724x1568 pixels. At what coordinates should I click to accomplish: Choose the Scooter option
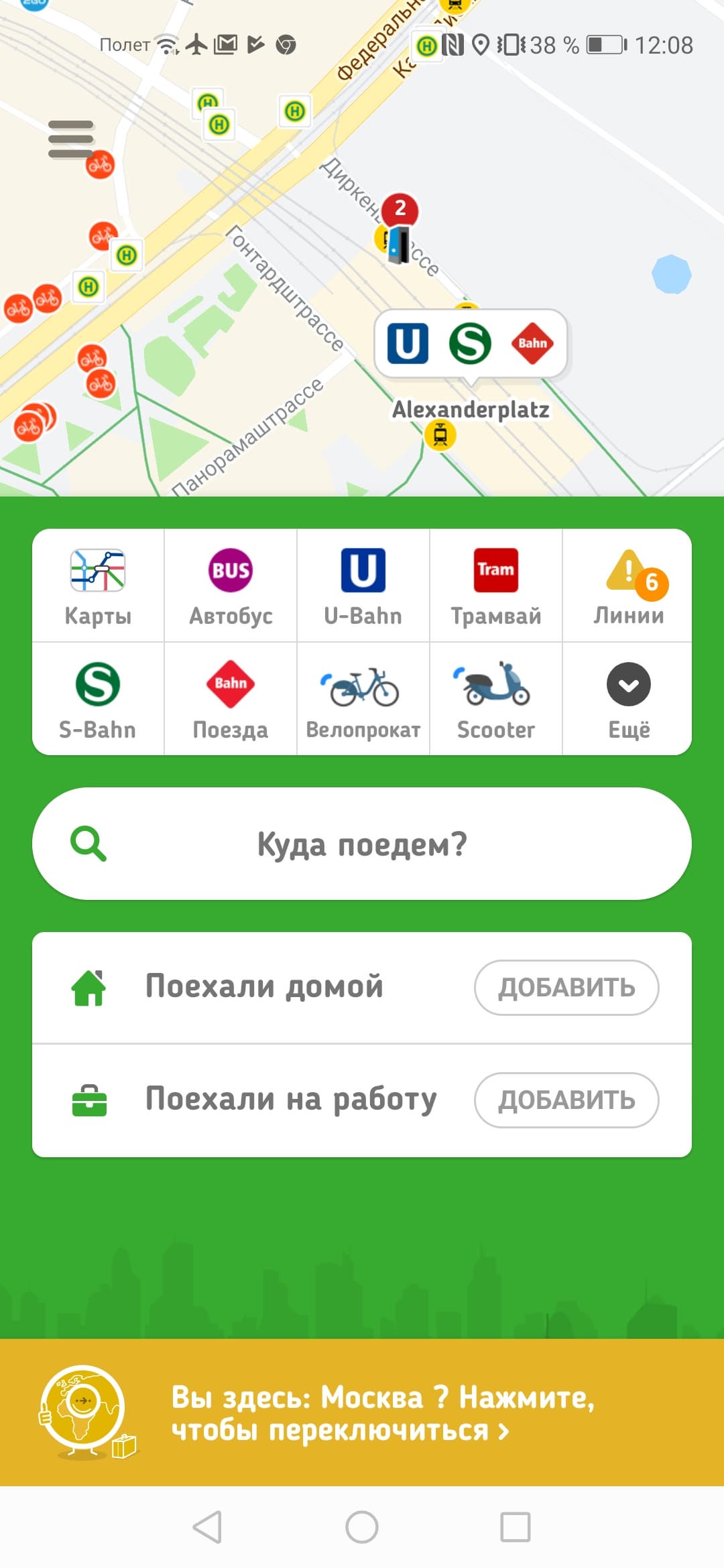(x=495, y=699)
